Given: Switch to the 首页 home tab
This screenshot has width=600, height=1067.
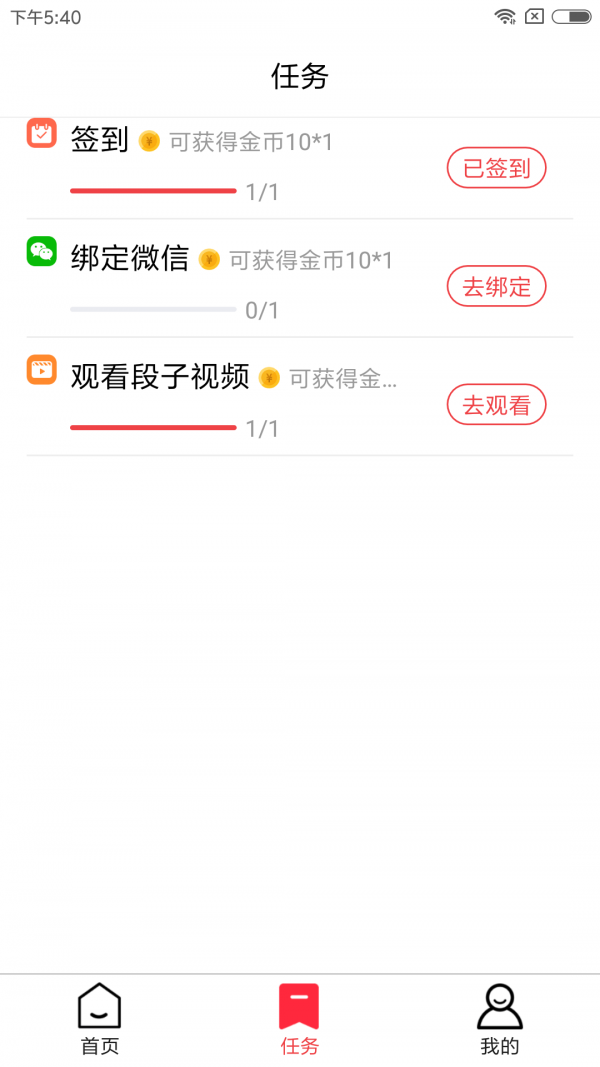Looking at the screenshot, I should [99, 1019].
